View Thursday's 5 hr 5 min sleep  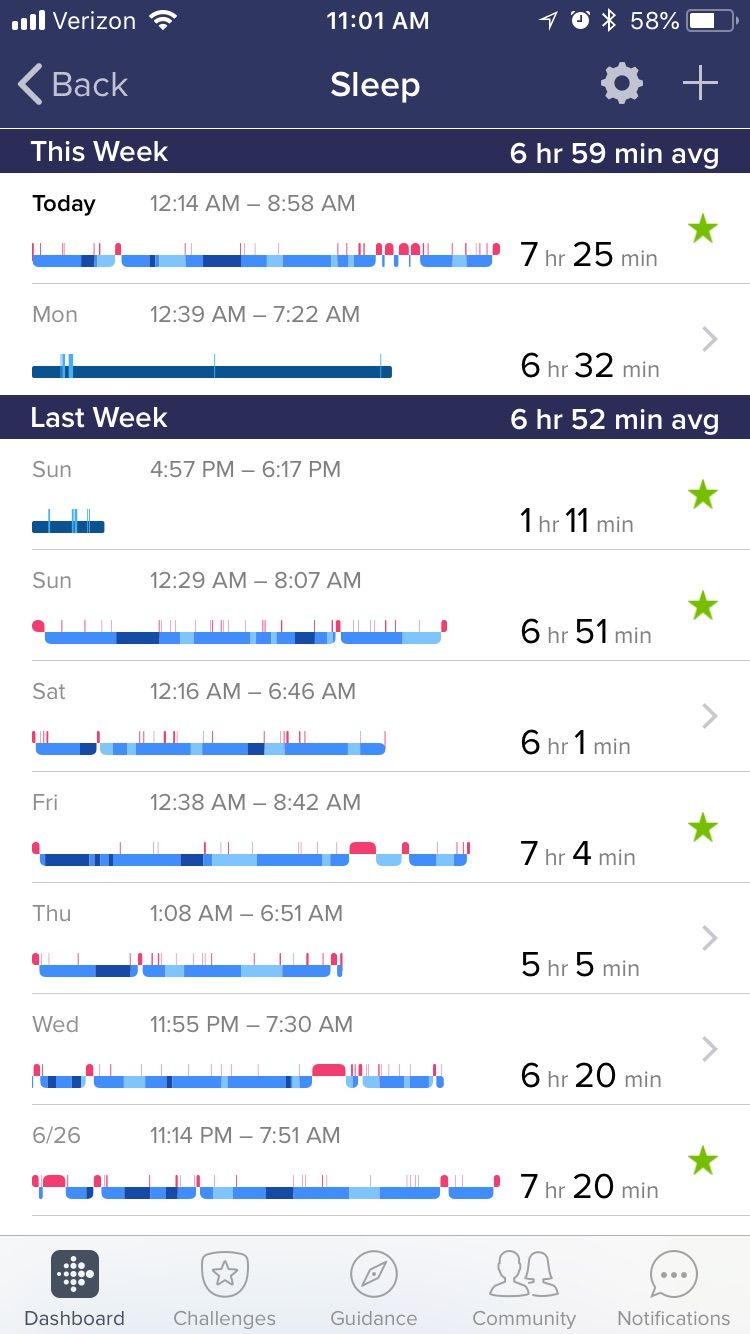click(x=375, y=938)
